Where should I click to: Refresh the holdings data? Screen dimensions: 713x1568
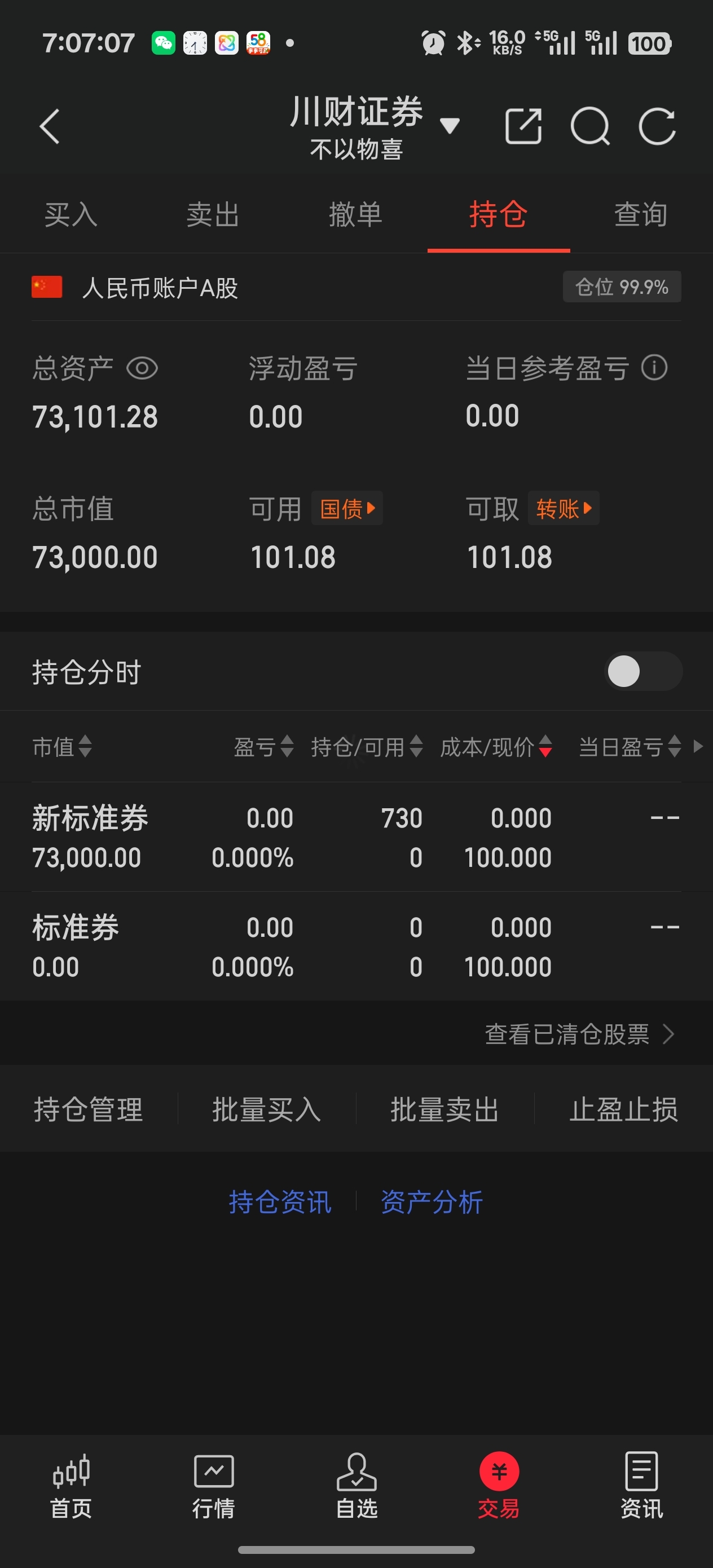[657, 126]
